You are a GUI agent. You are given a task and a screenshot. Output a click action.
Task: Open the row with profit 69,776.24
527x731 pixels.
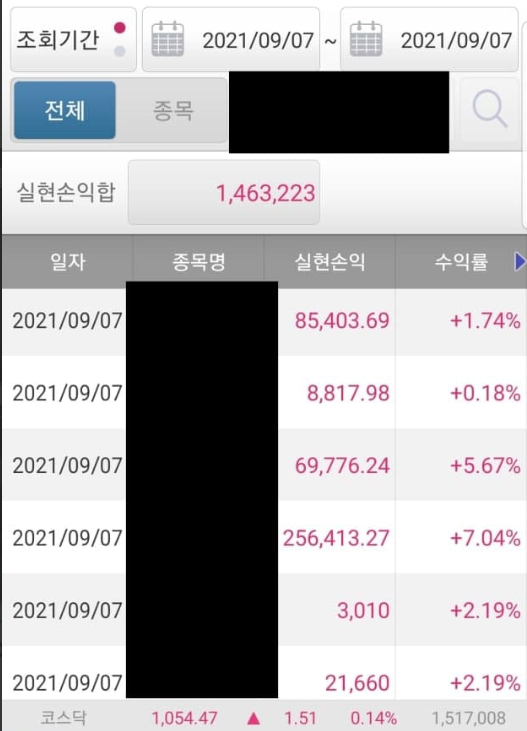tap(264, 465)
